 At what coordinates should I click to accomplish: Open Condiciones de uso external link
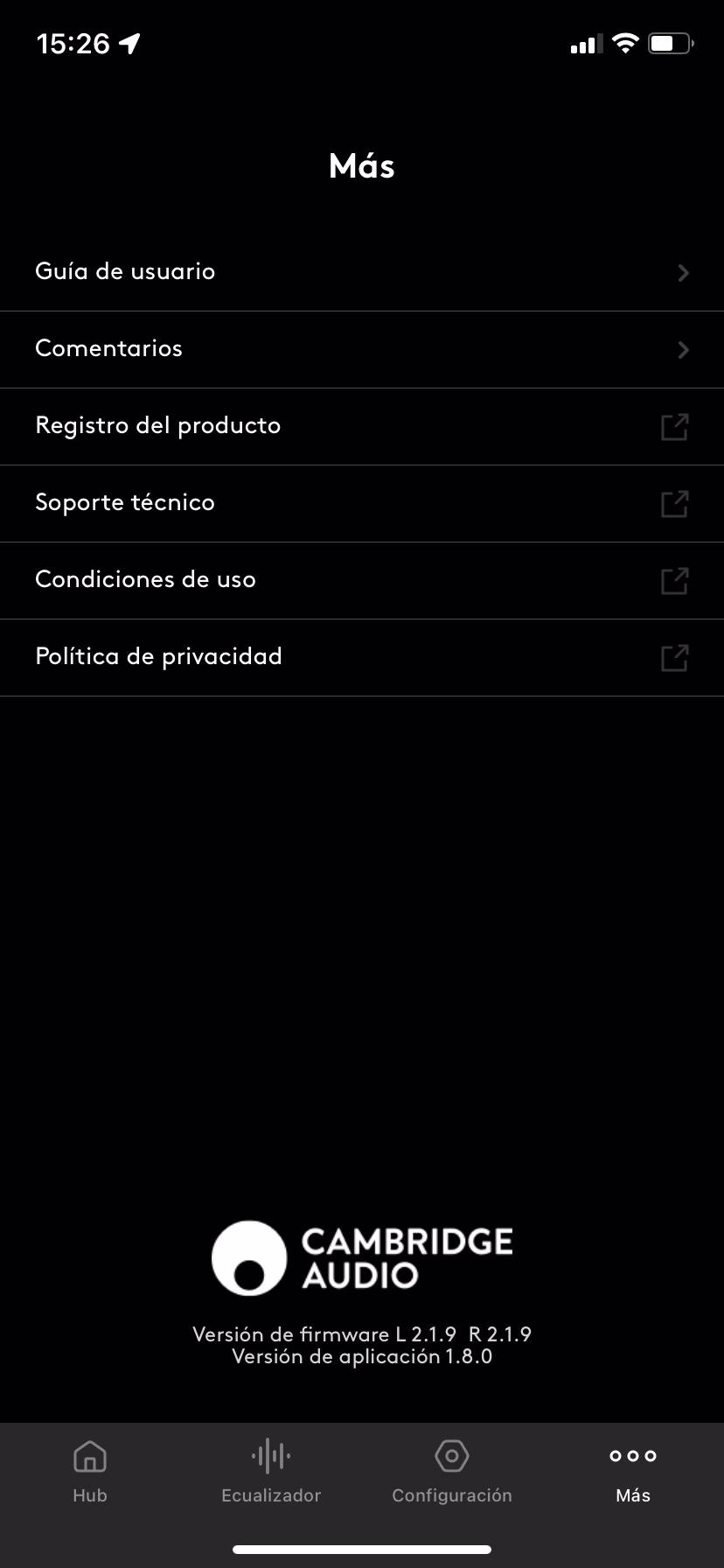(x=362, y=580)
